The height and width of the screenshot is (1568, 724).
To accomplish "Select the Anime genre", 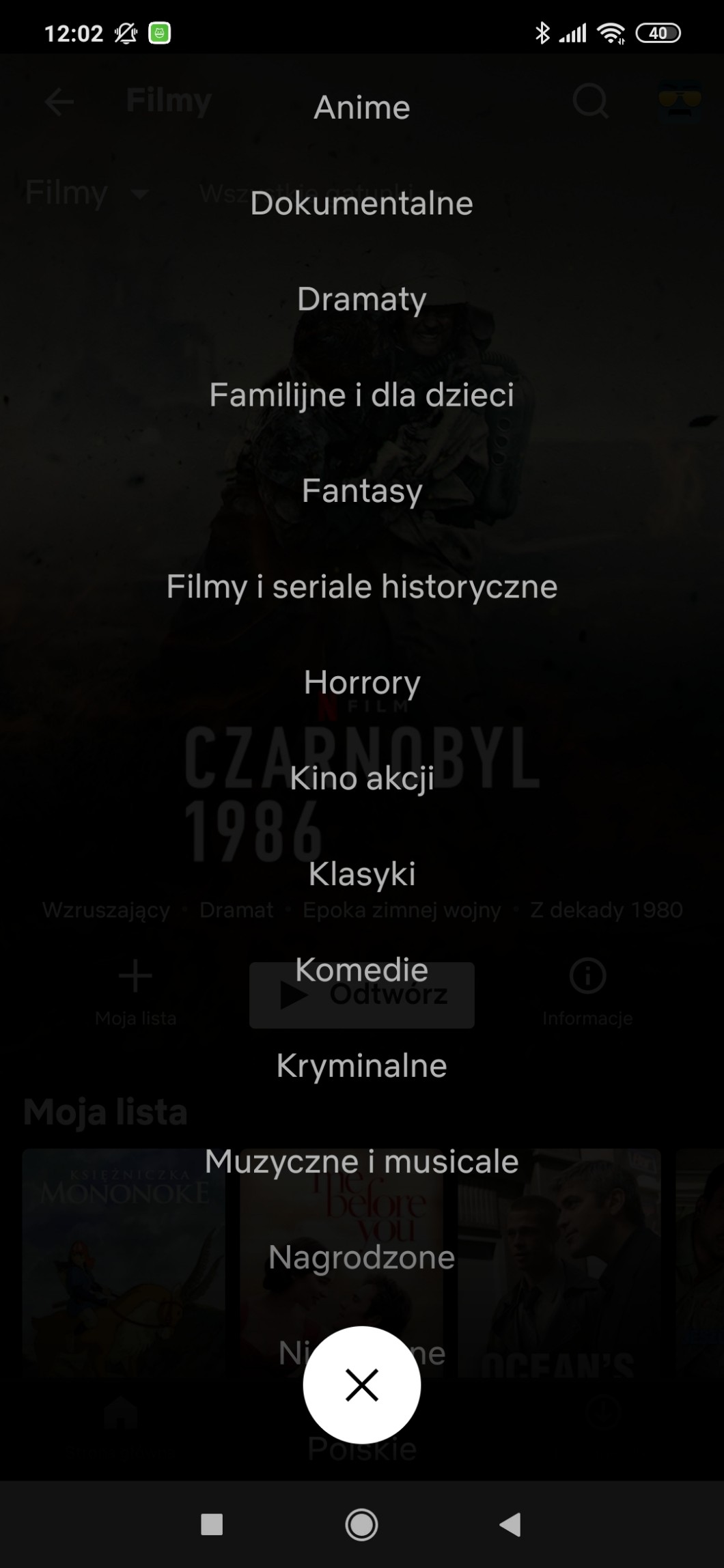I will pos(361,107).
